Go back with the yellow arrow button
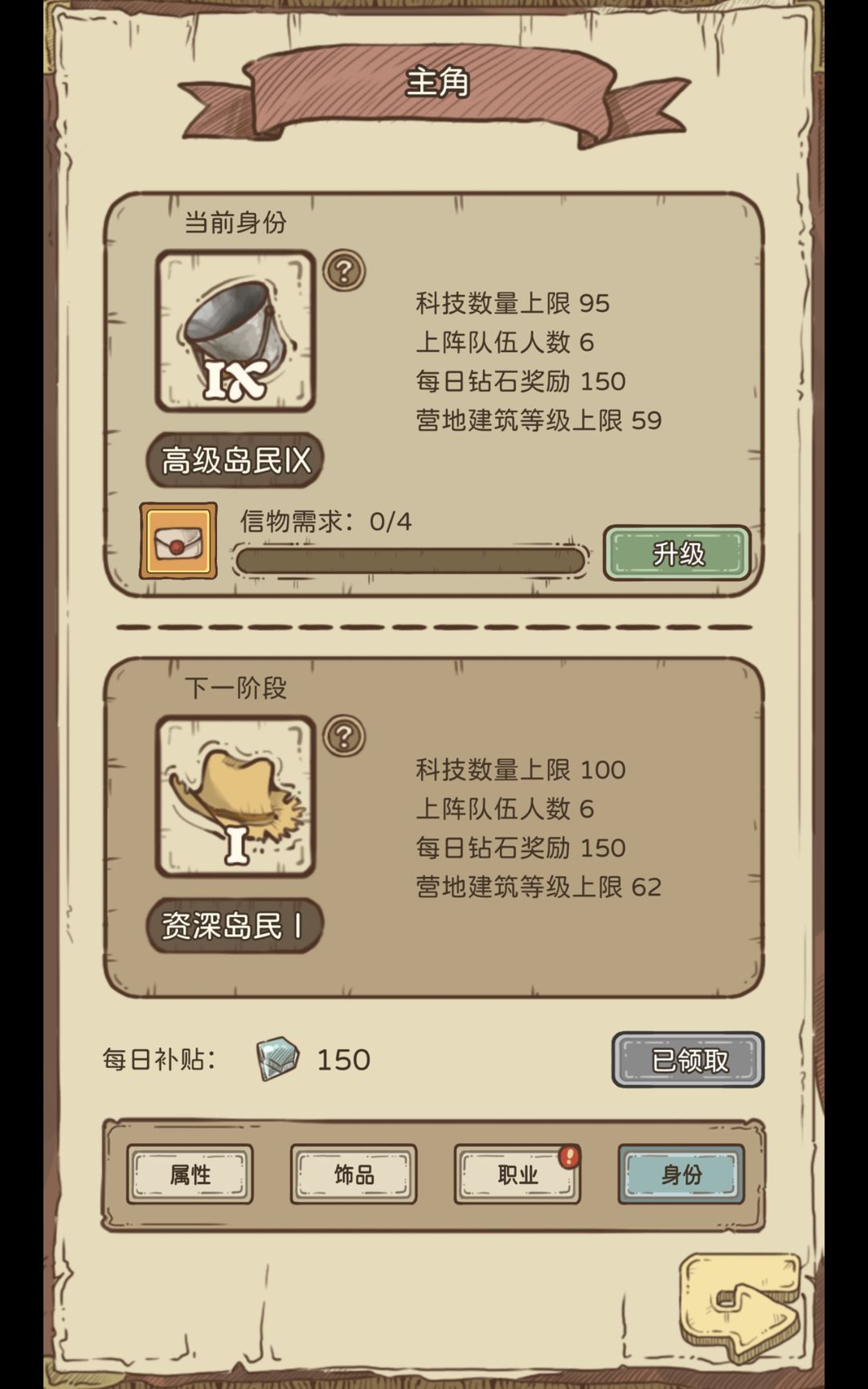The width and height of the screenshot is (868, 1389). [x=741, y=1307]
